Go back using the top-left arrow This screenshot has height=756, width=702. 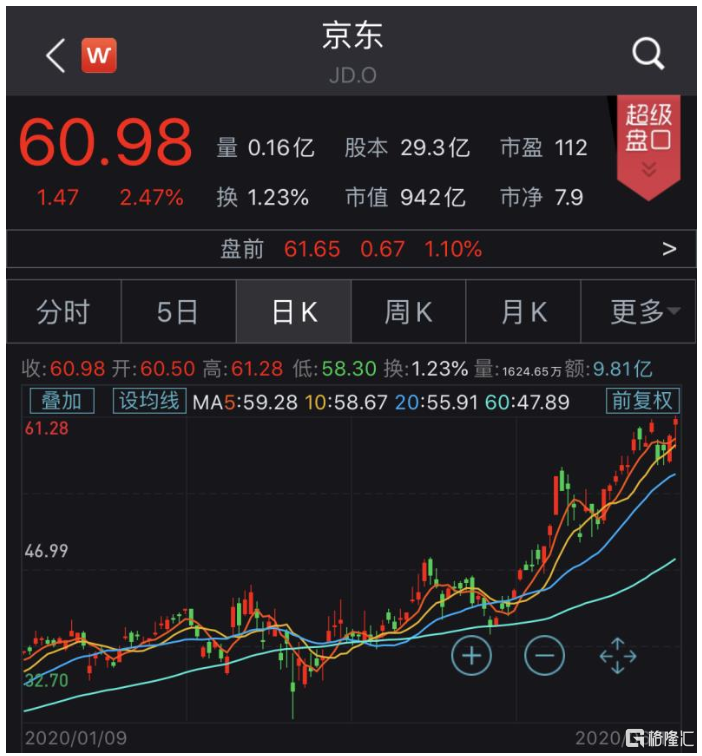coord(56,55)
